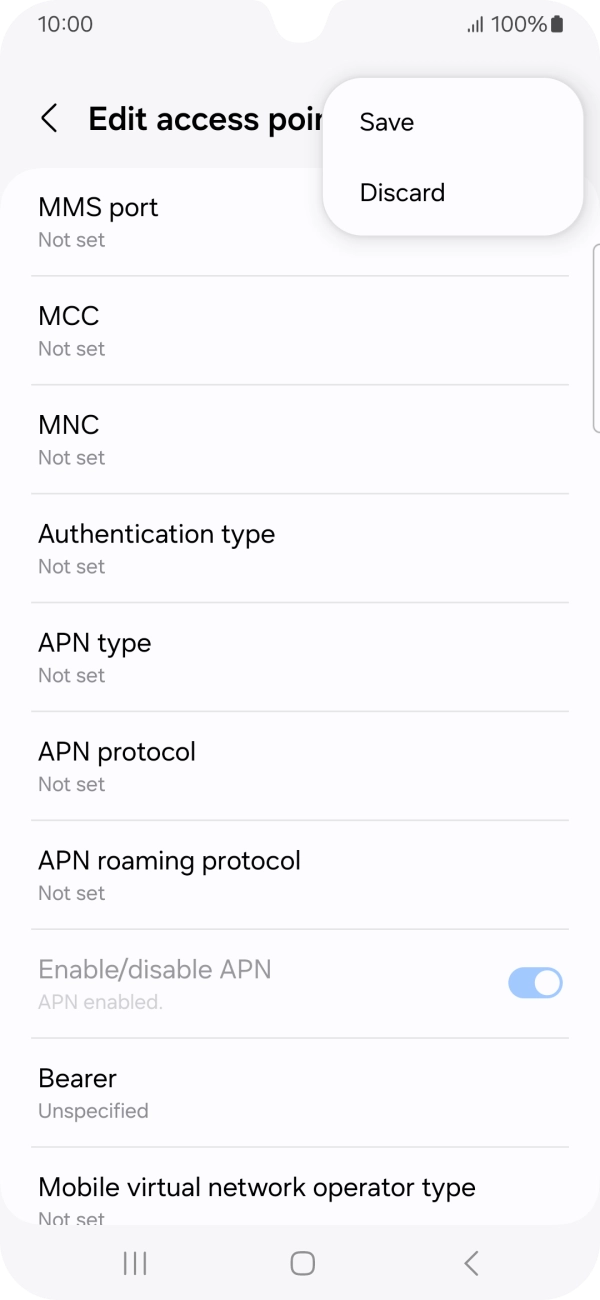This screenshot has width=600, height=1300.
Task: Open recent apps from the navigation bar
Action: coord(135,1263)
